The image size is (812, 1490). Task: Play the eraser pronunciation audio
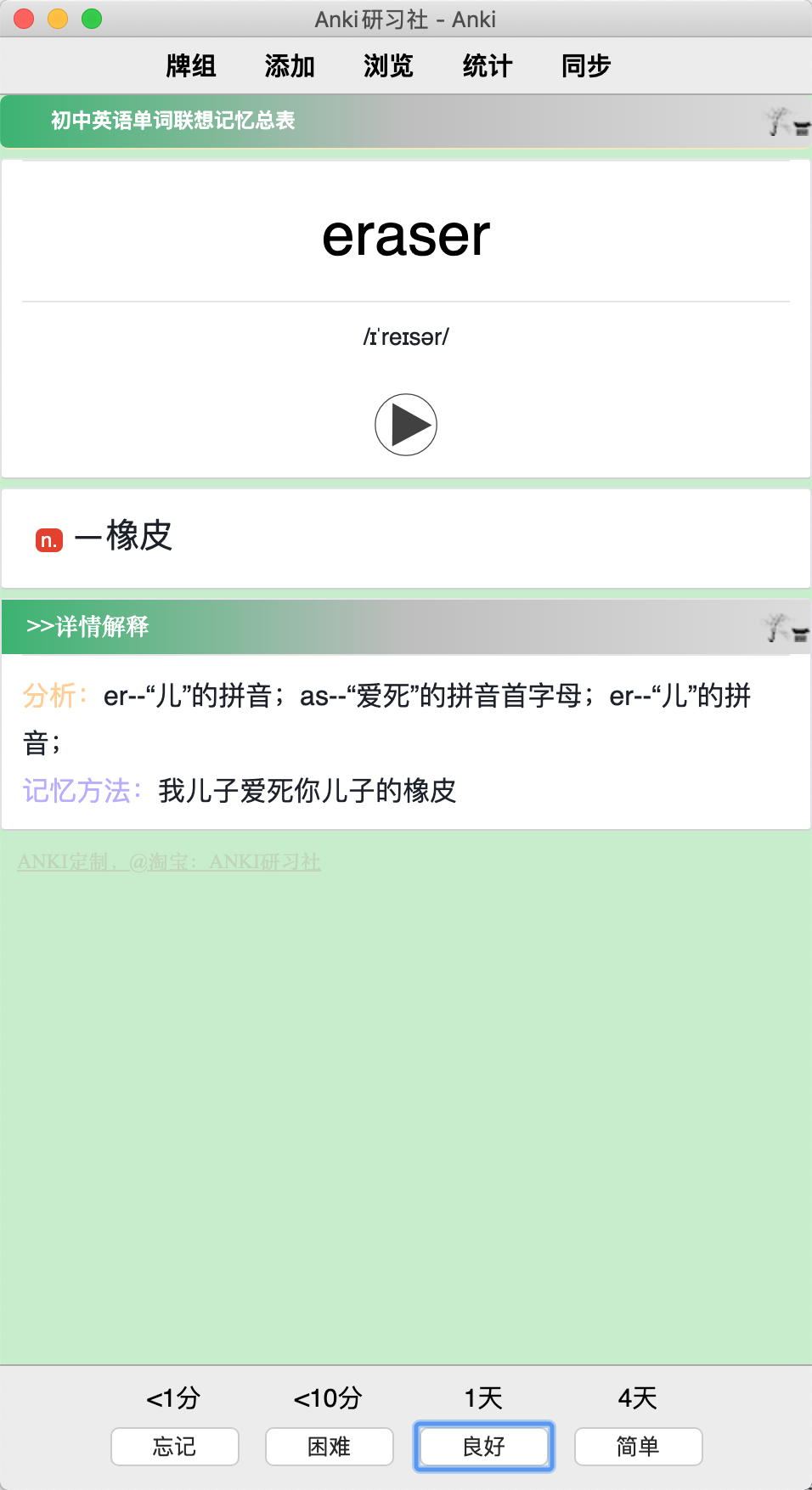pyautogui.click(x=406, y=425)
